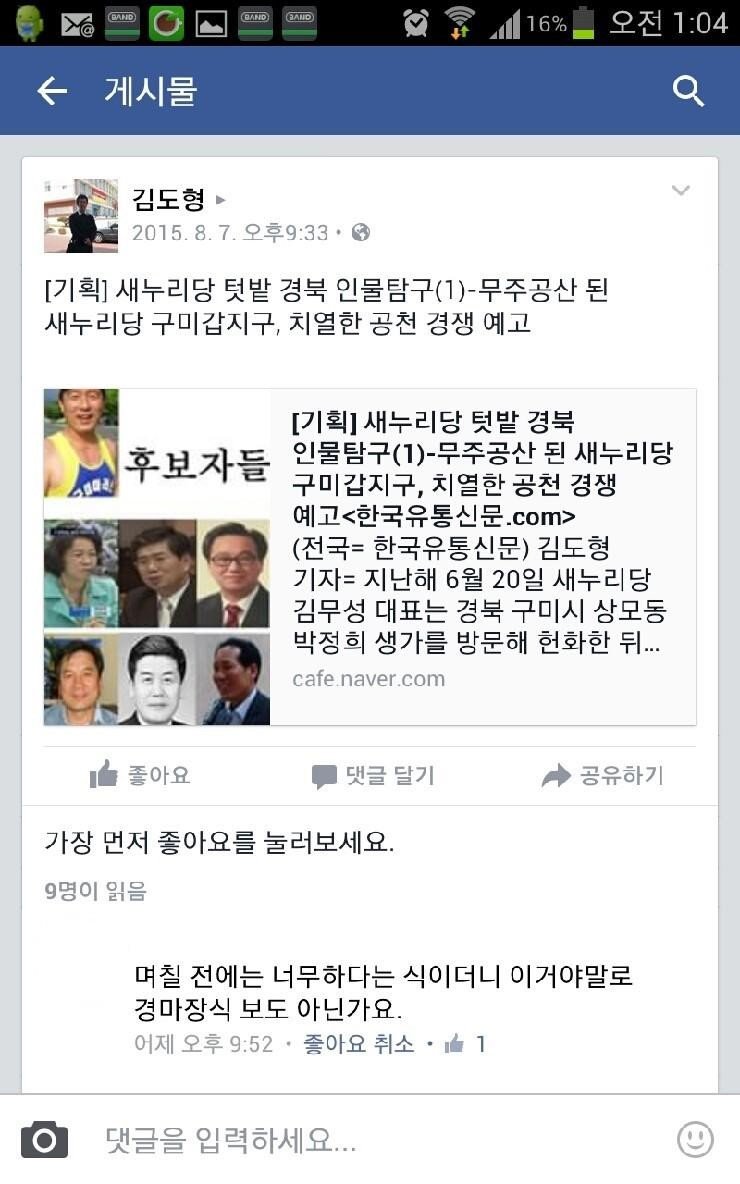
Task: Open the search magnifier icon
Action: (689, 92)
